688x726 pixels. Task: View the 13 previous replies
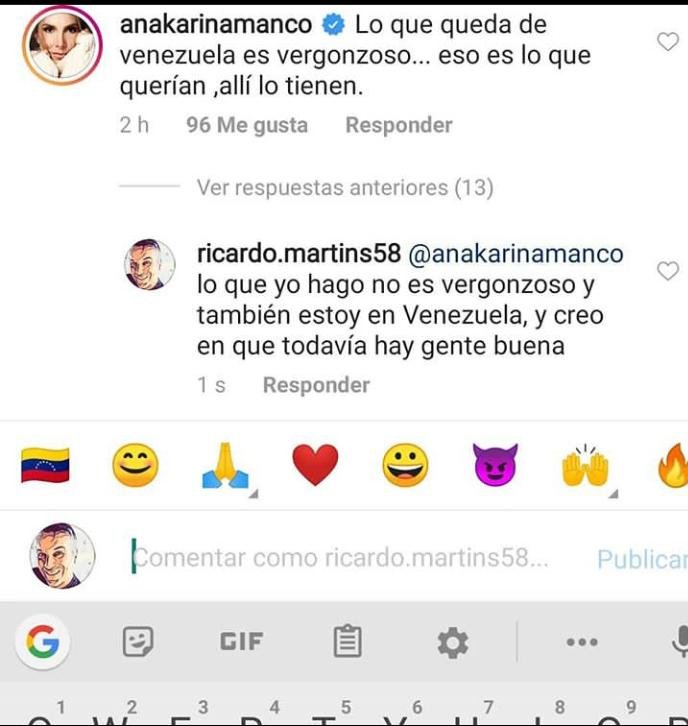pos(344,187)
